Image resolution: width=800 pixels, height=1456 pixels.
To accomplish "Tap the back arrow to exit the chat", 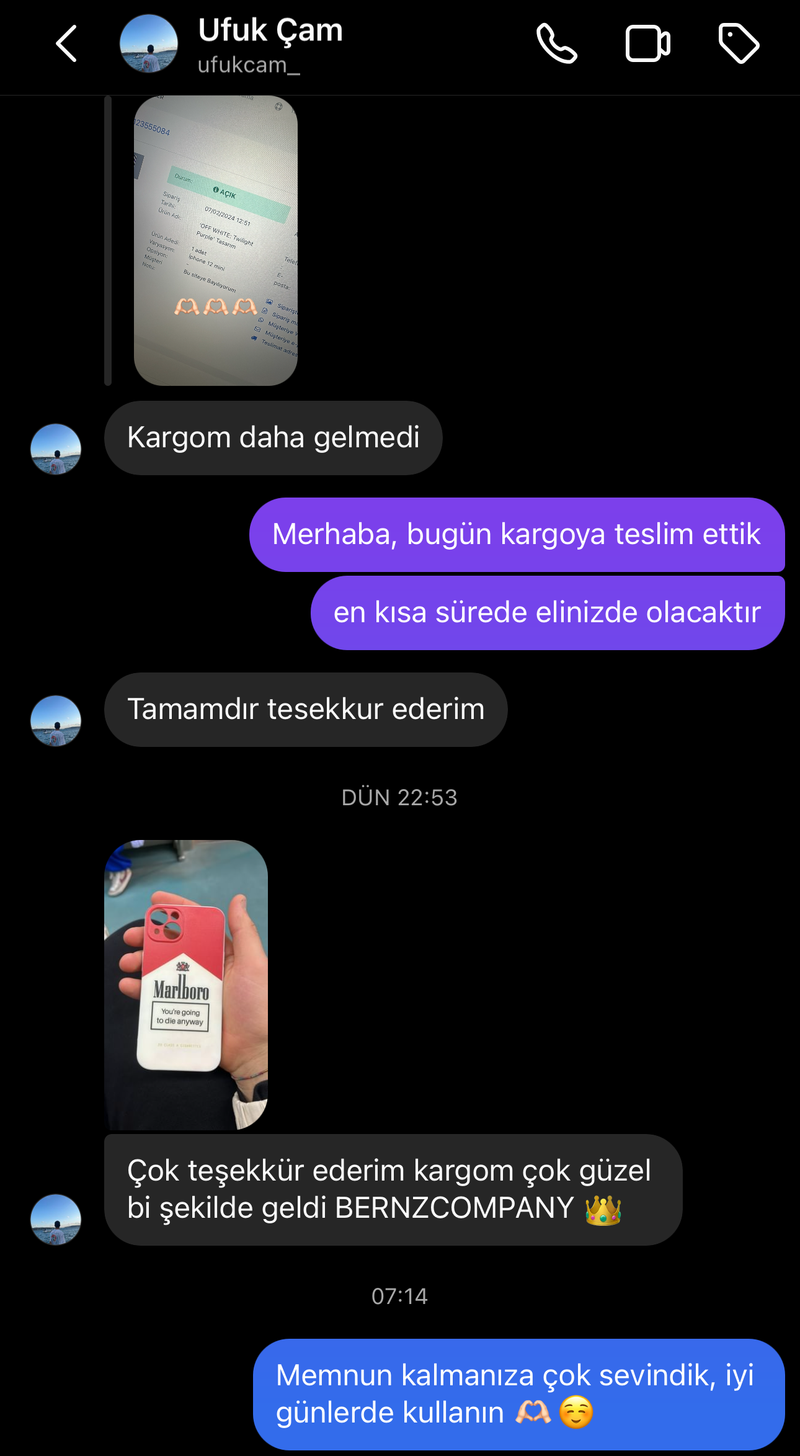I will [x=65, y=43].
